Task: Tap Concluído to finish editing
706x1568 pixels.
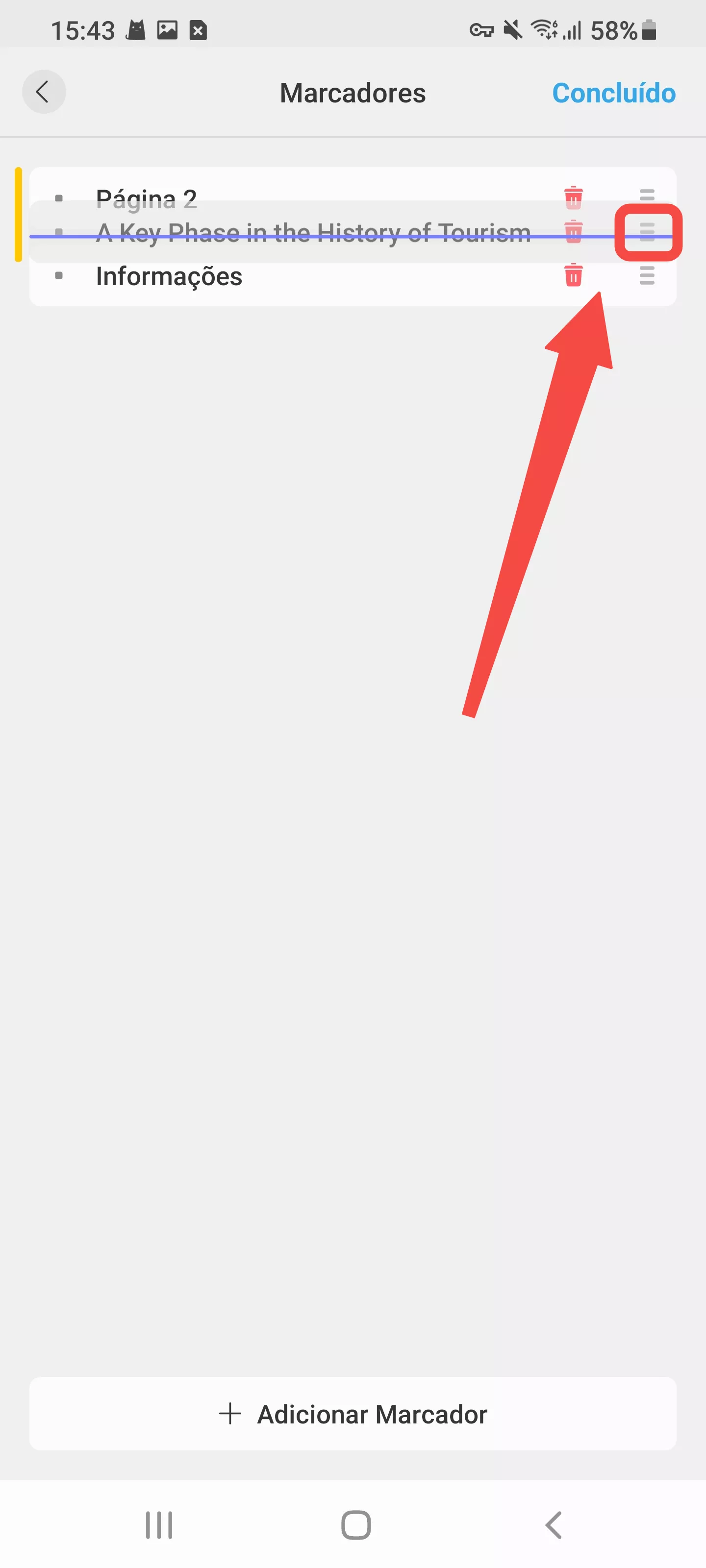Action: point(613,93)
